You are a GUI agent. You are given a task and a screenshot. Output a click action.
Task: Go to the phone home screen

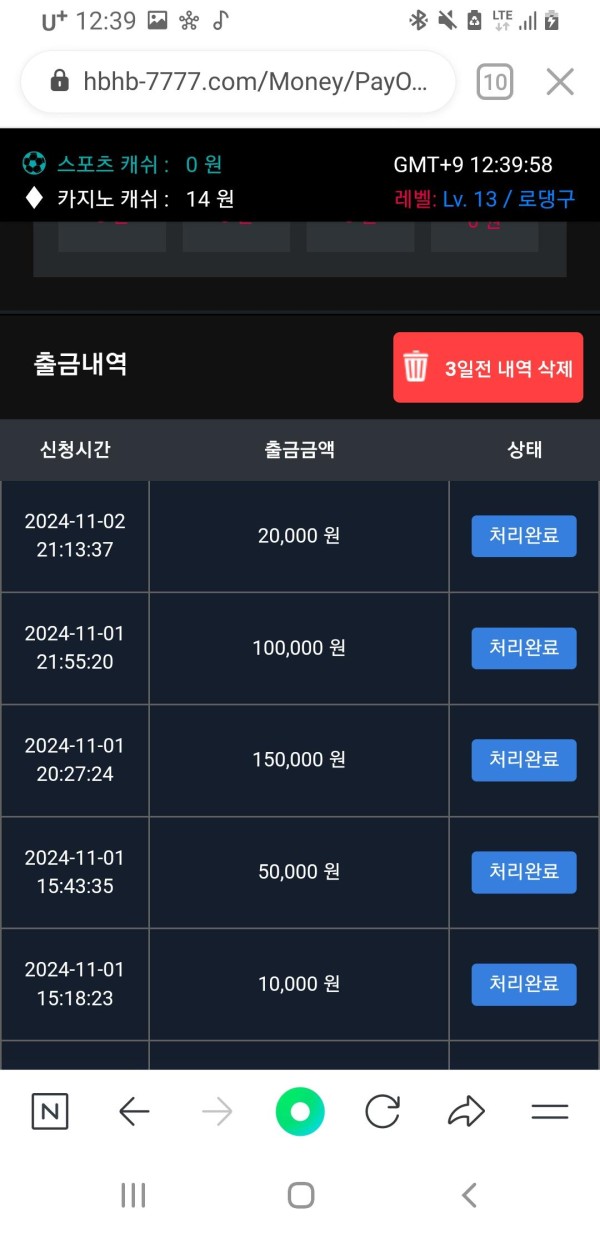coord(300,1194)
